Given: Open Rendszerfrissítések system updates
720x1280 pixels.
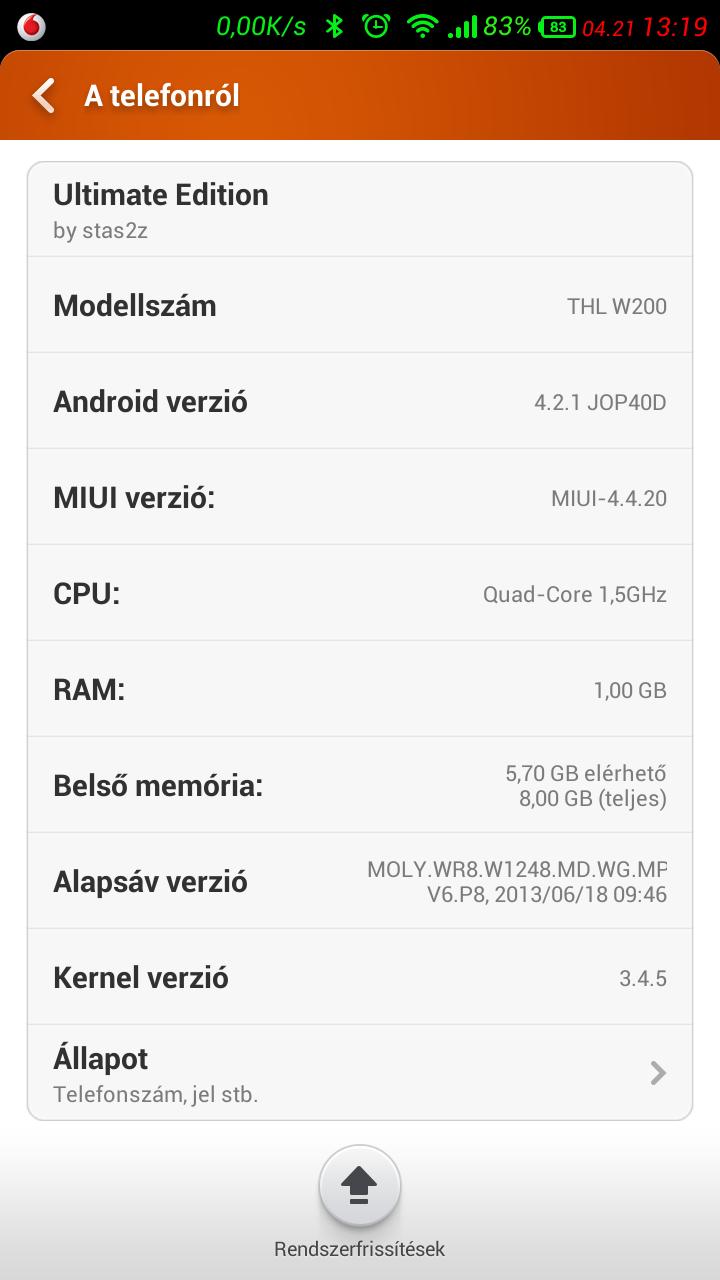Looking at the screenshot, I should tap(359, 1187).
